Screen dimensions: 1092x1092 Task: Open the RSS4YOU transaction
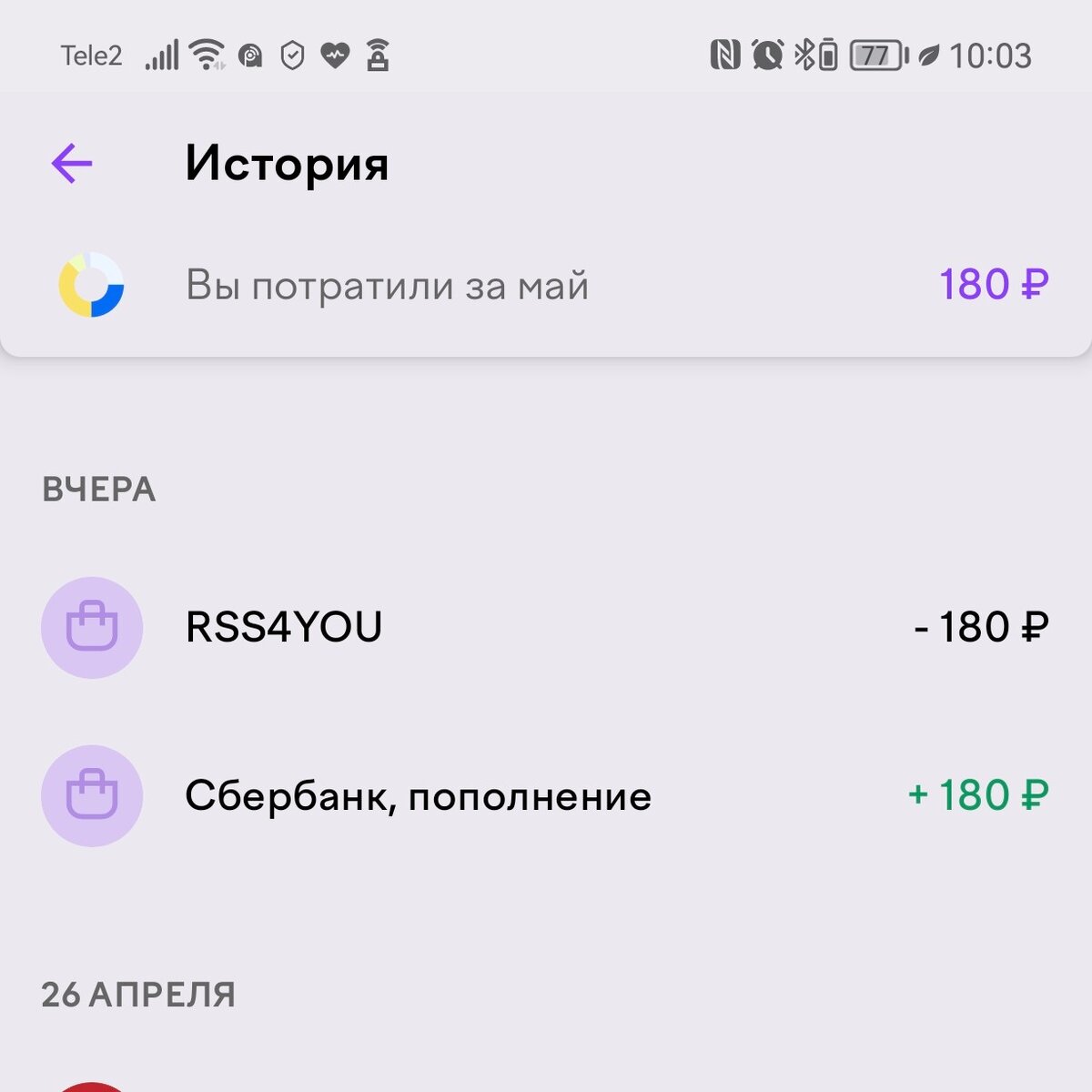[x=546, y=627]
